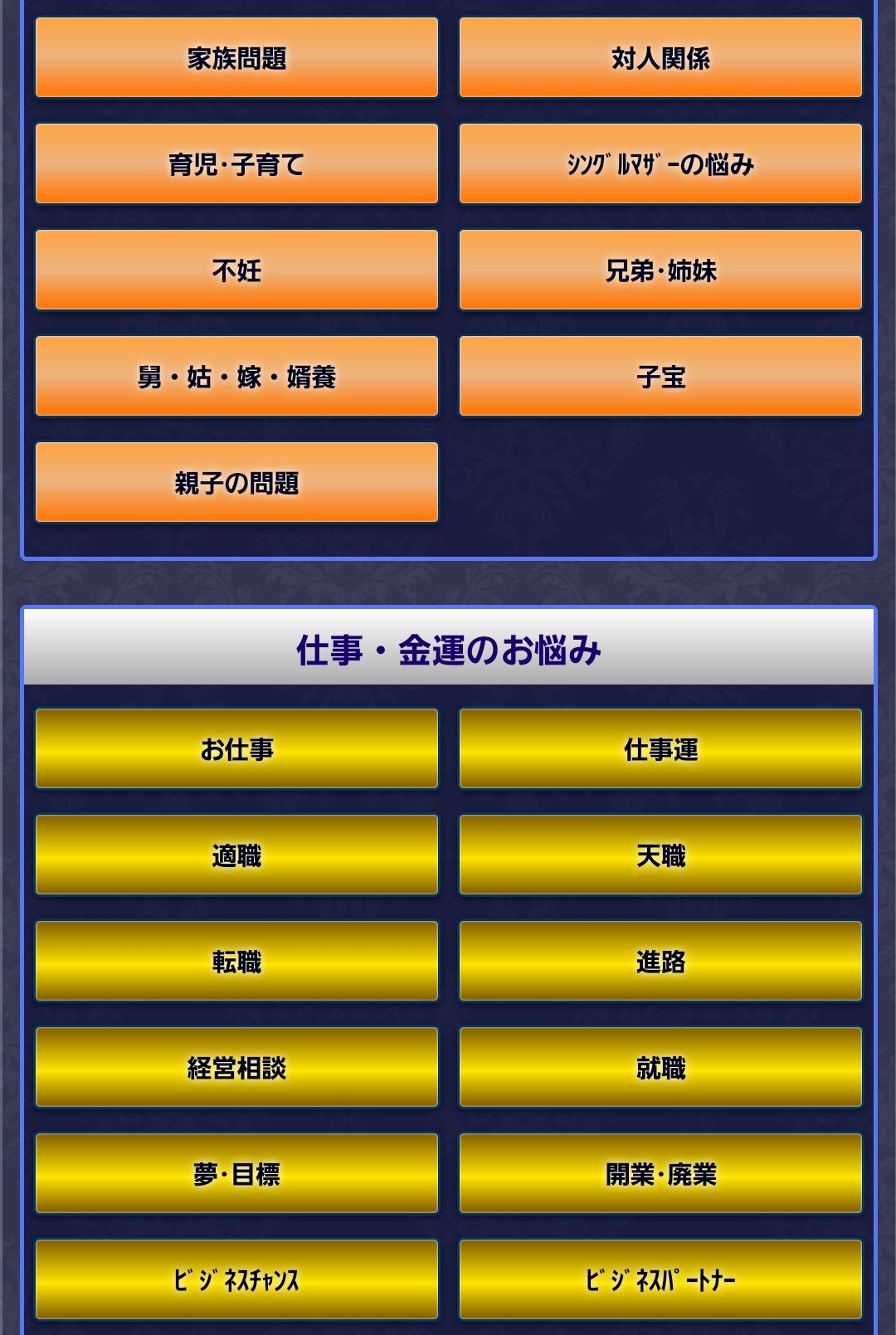Tap the 育児·子育て button

236,164
